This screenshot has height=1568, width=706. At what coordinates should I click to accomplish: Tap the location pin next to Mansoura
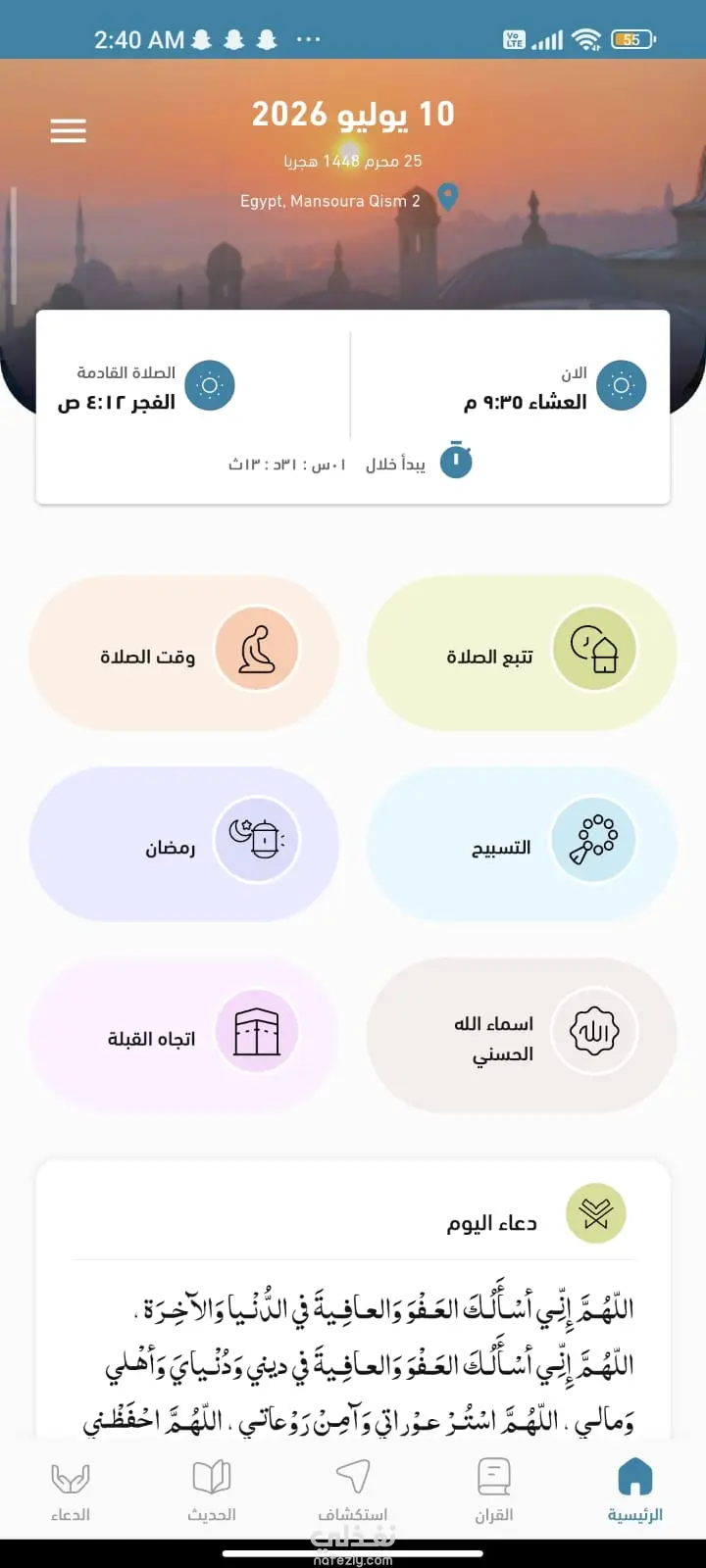point(447,197)
